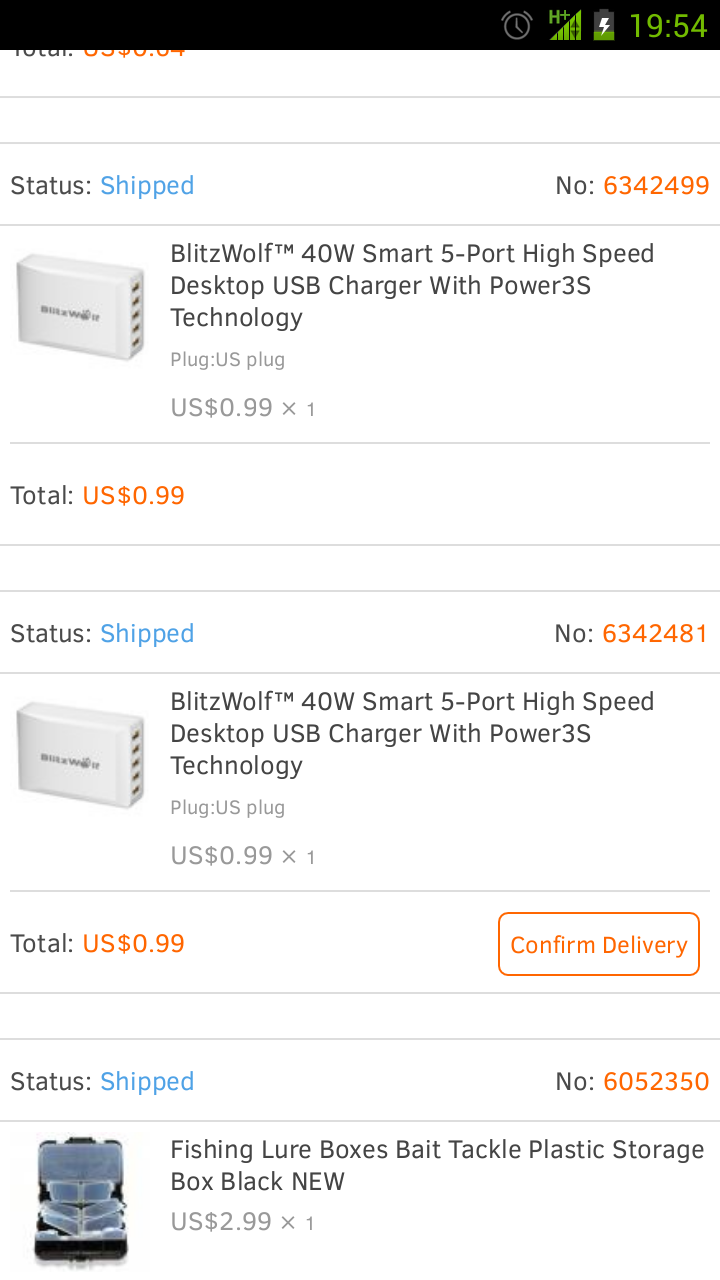
Task: View details of order No. 6342499
Action: [x=360, y=185]
